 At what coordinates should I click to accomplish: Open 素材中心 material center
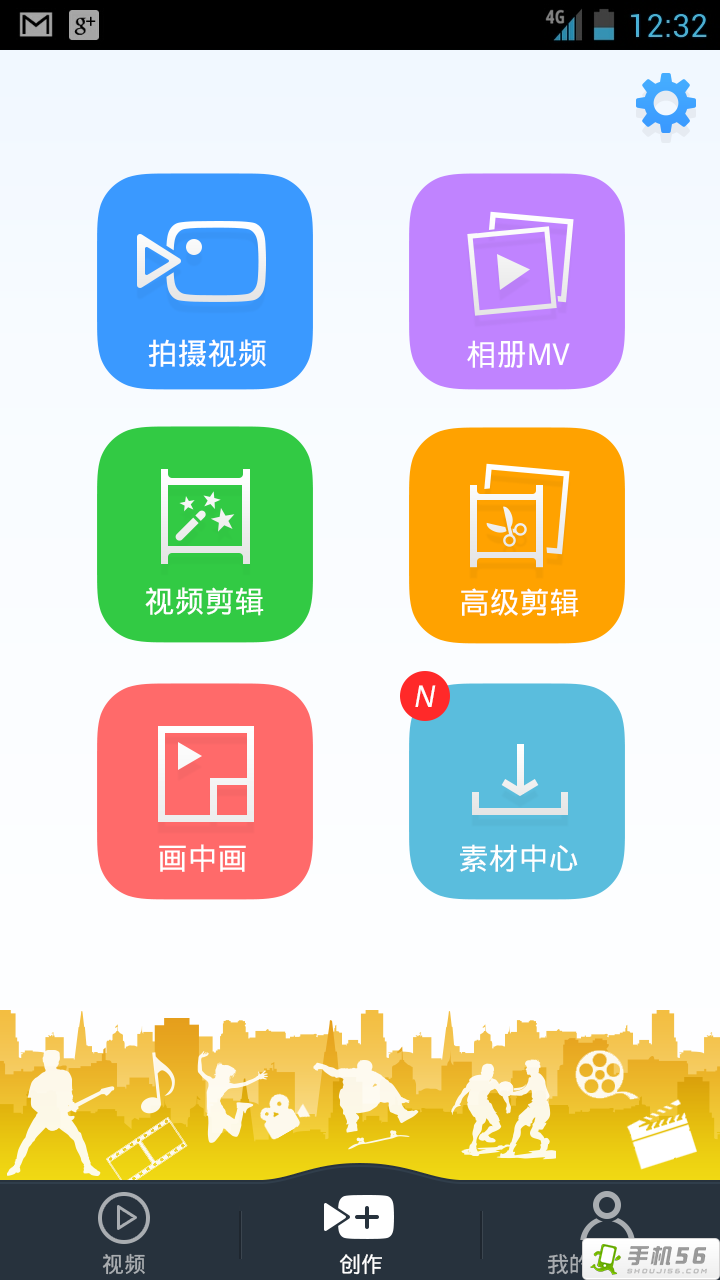coord(517,791)
